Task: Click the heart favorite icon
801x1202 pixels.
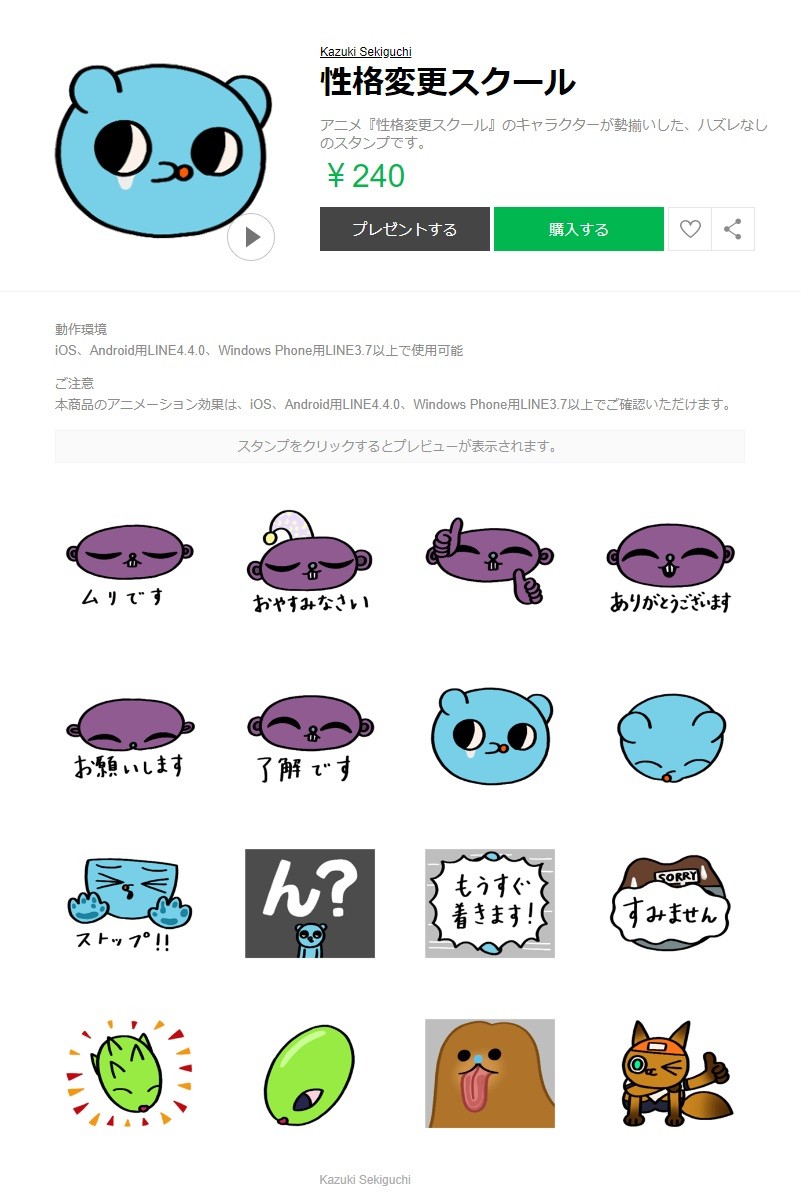Action: (690, 229)
